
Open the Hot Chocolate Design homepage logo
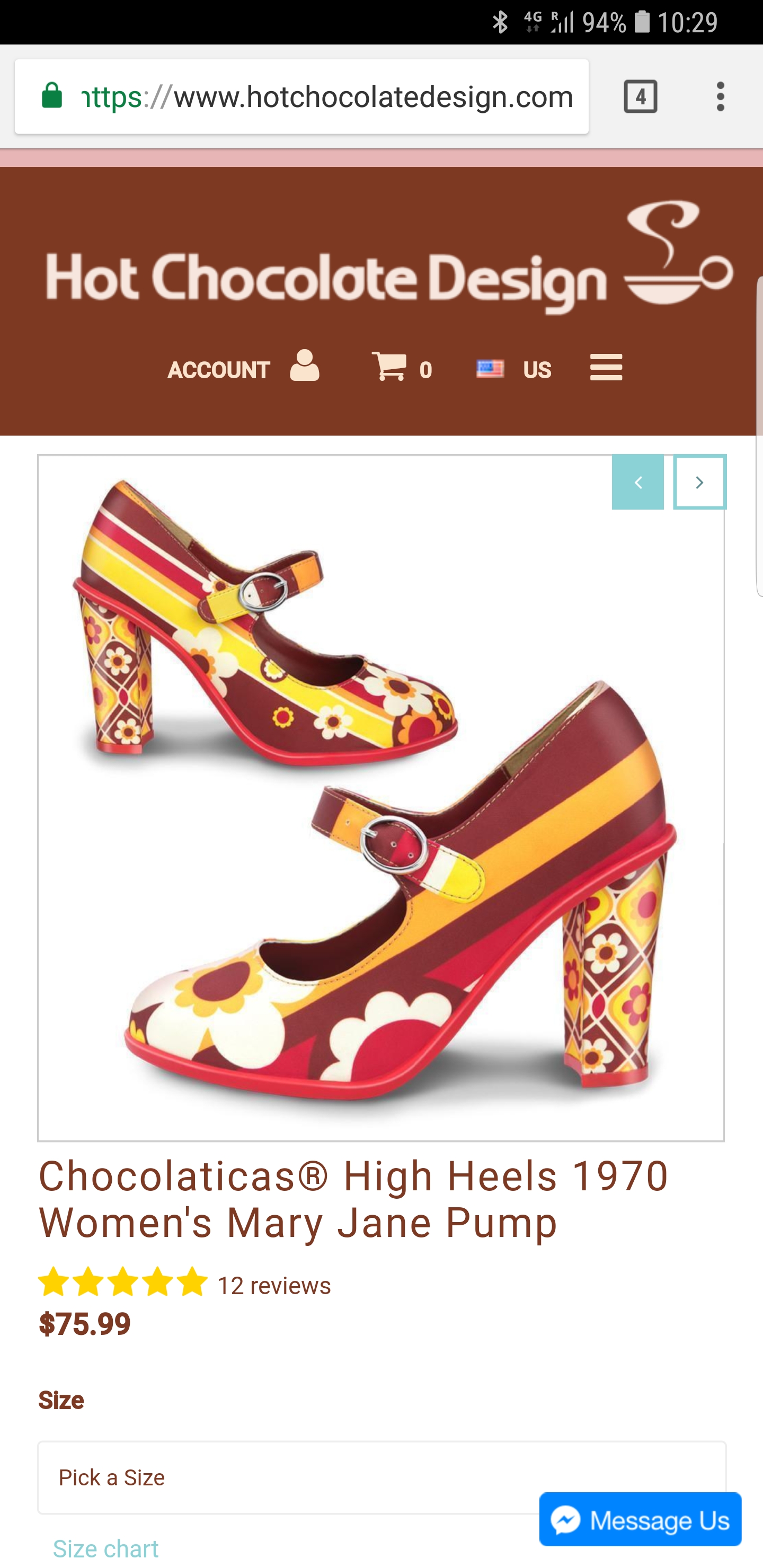tap(390, 259)
